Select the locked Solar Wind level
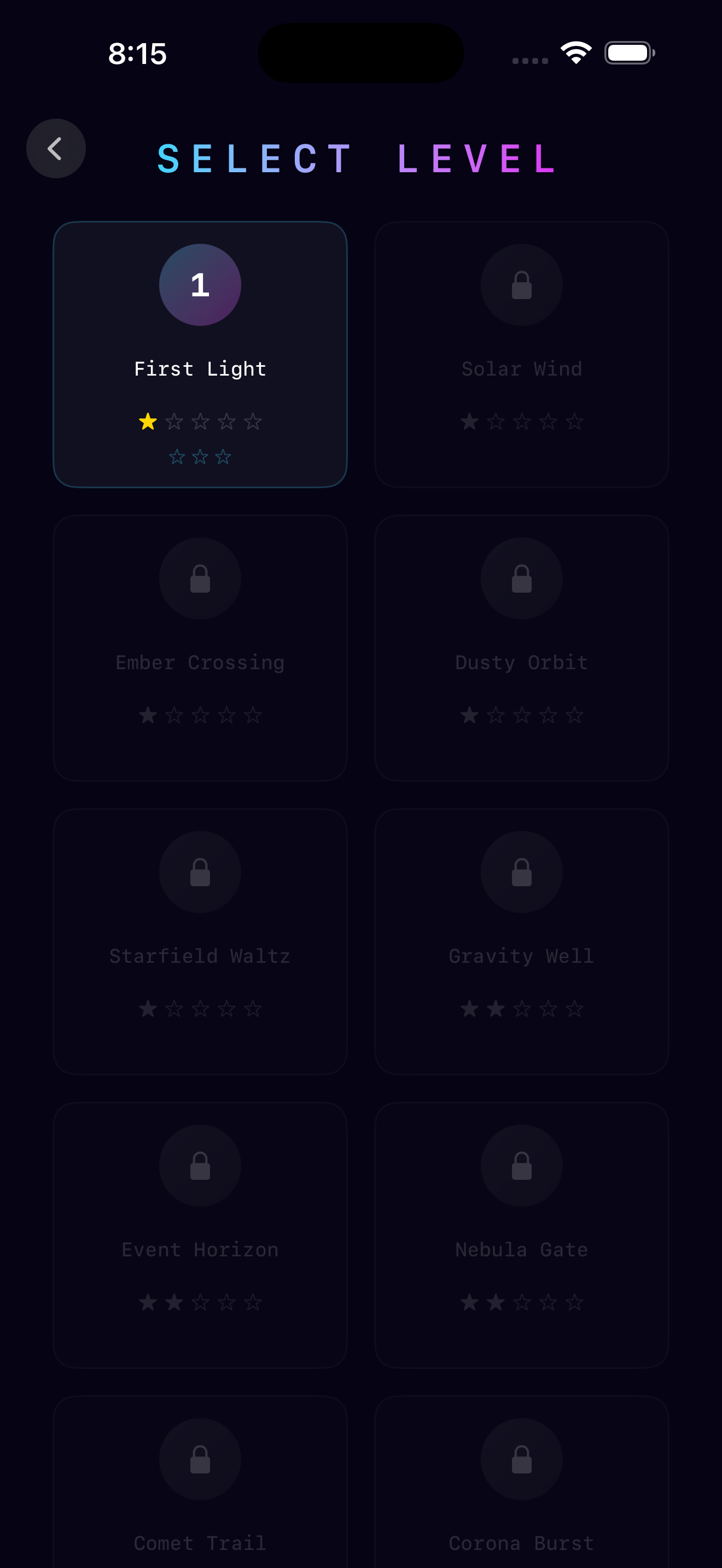This screenshot has width=722, height=1568. tap(521, 354)
